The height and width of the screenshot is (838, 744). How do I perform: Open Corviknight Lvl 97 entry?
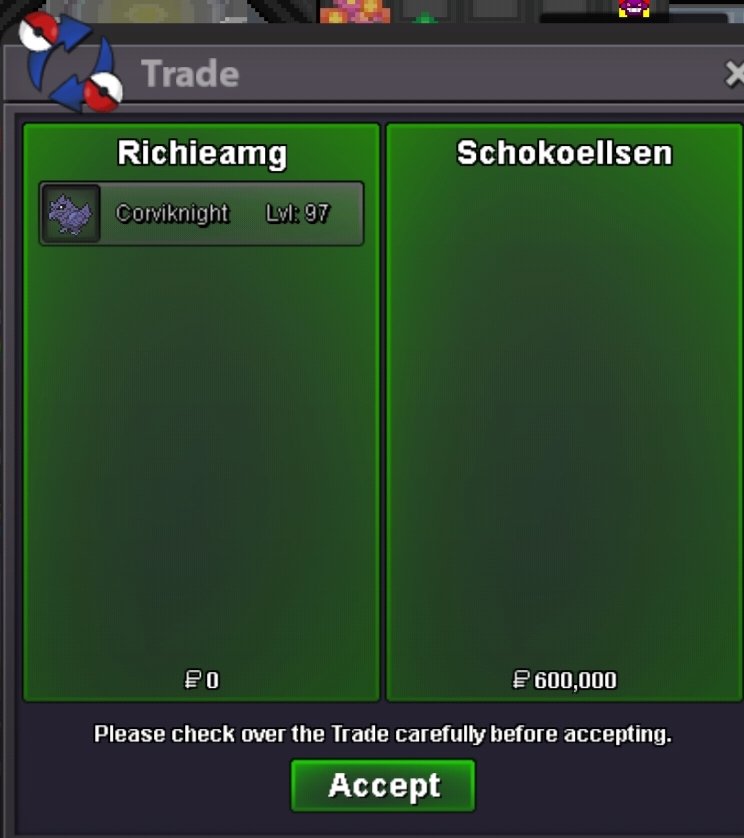coord(201,213)
